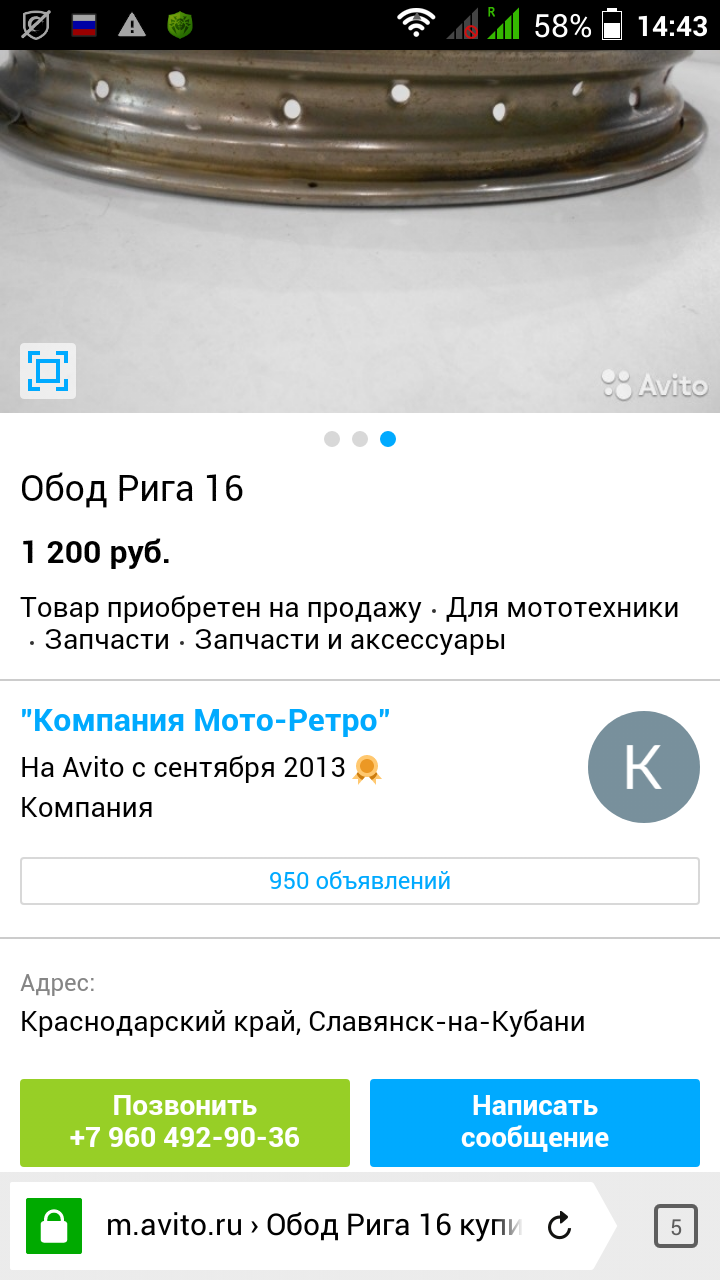
Task: Open the fullscreen photo view icon
Action: coord(48,372)
